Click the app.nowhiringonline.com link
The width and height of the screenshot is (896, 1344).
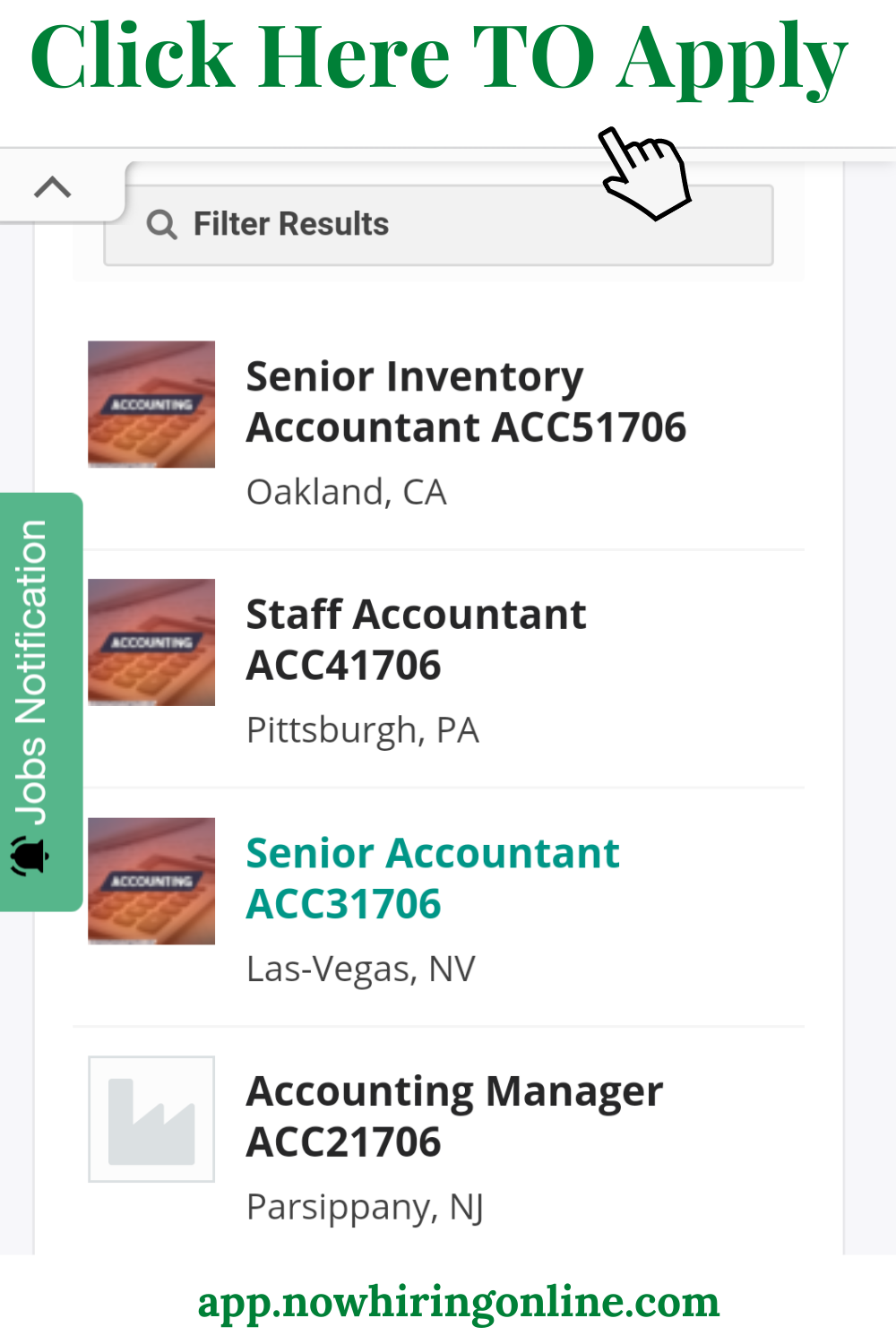[458, 1301]
